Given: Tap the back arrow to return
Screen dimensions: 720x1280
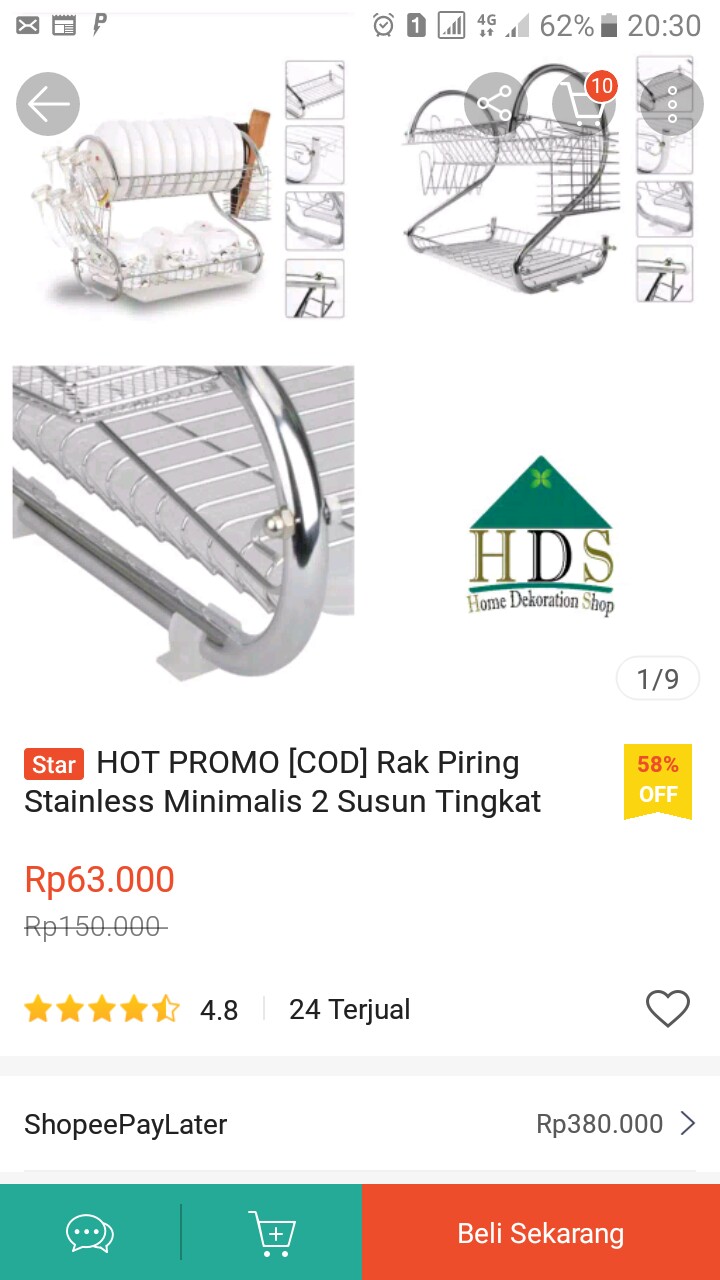Looking at the screenshot, I should pos(47,103).
